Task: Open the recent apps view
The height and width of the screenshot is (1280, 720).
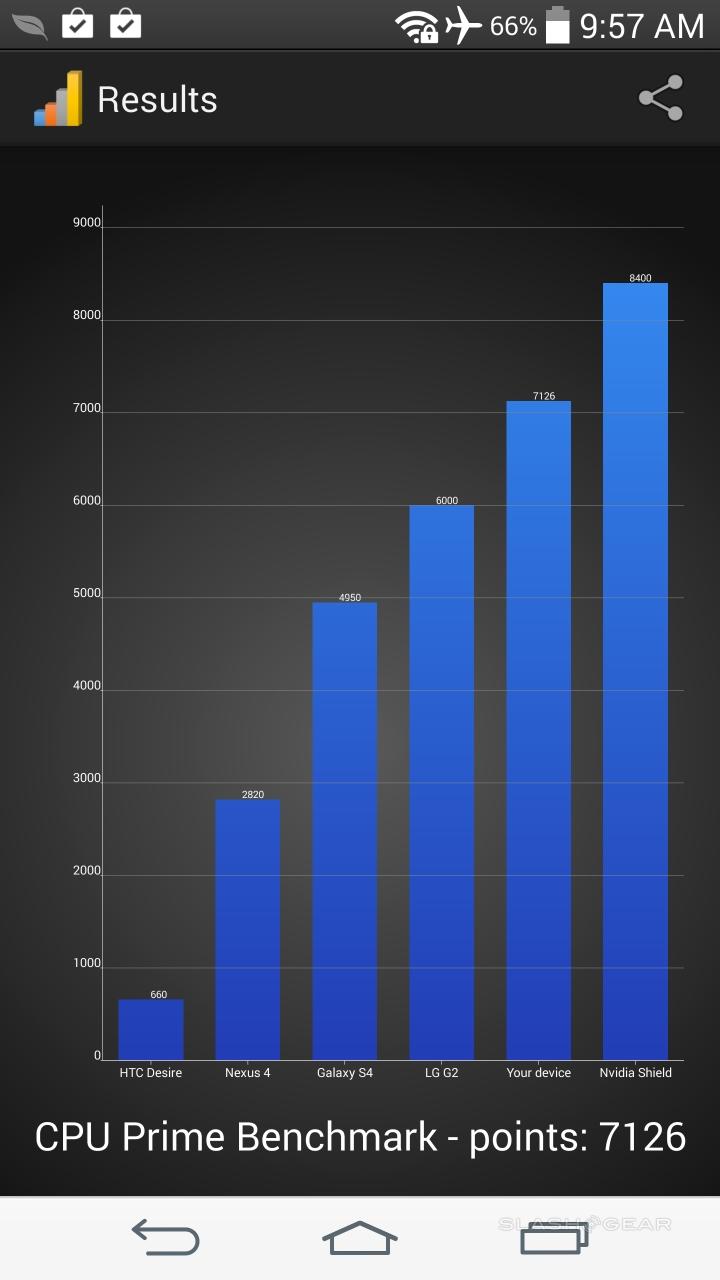Action: coord(553,1238)
